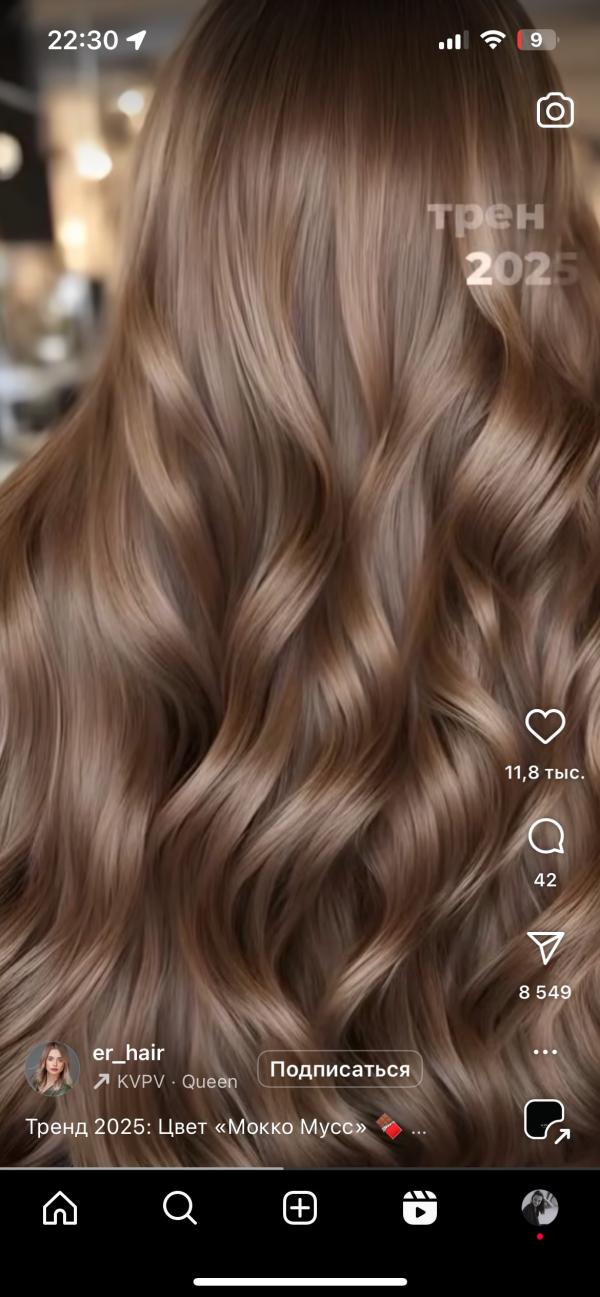Tap the Подписаться button to follow er_hair
This screenshot has width=600, height=1297.
pyautogui.click(x=340, y=1069)
